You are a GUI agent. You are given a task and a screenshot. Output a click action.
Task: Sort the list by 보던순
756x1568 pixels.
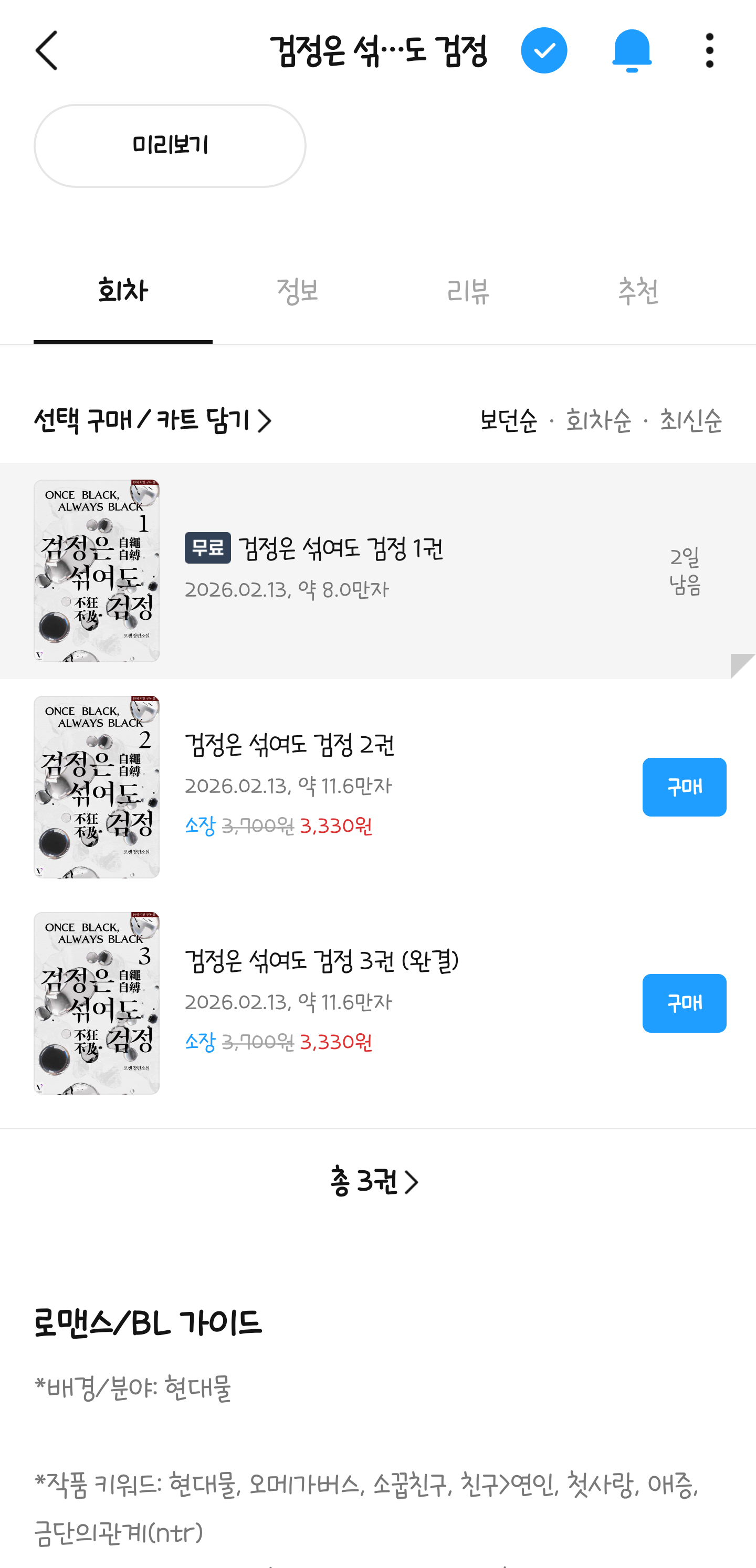509,421
